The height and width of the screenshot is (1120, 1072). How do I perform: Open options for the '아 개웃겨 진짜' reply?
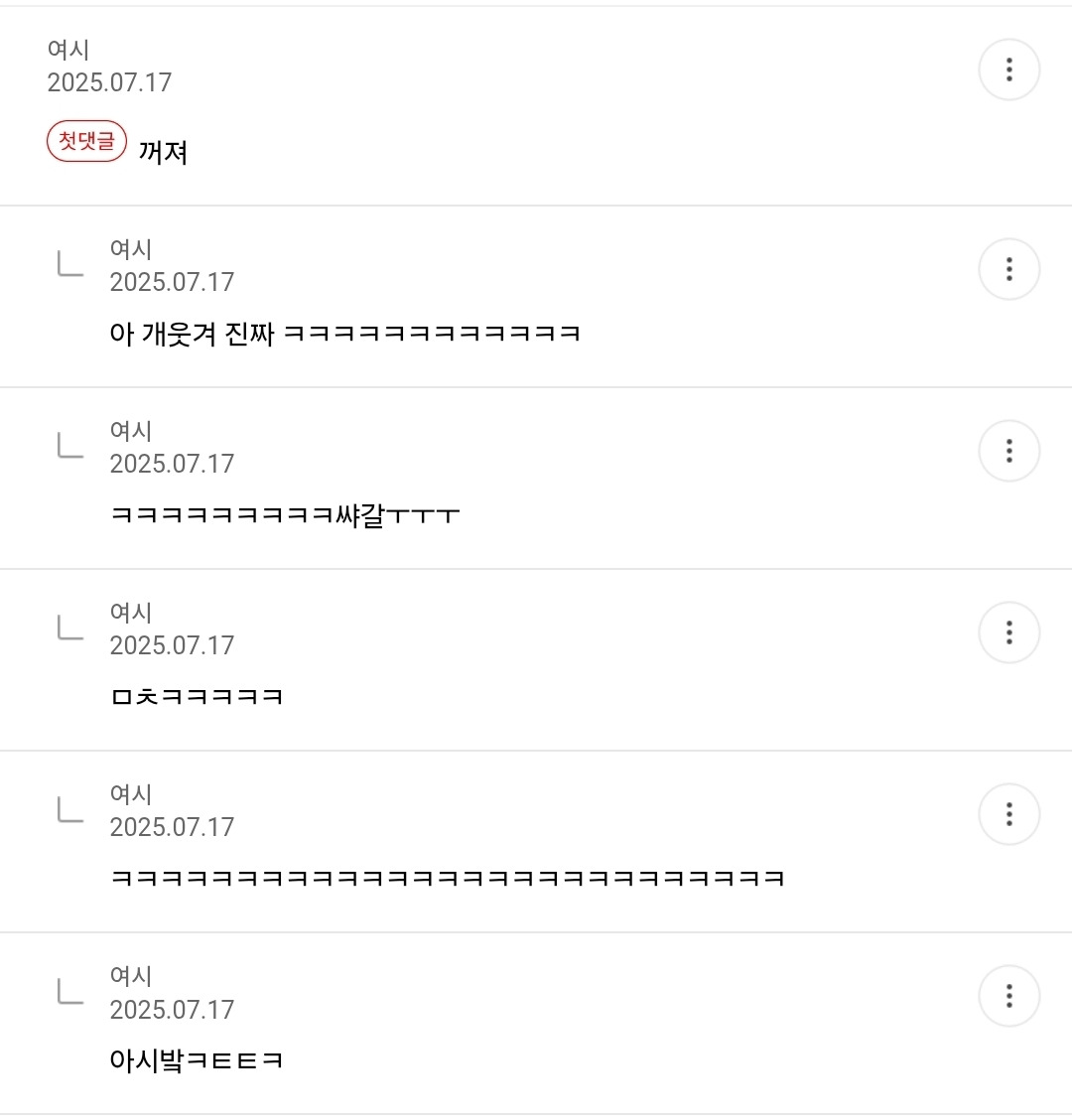[x=1008, y=269]
